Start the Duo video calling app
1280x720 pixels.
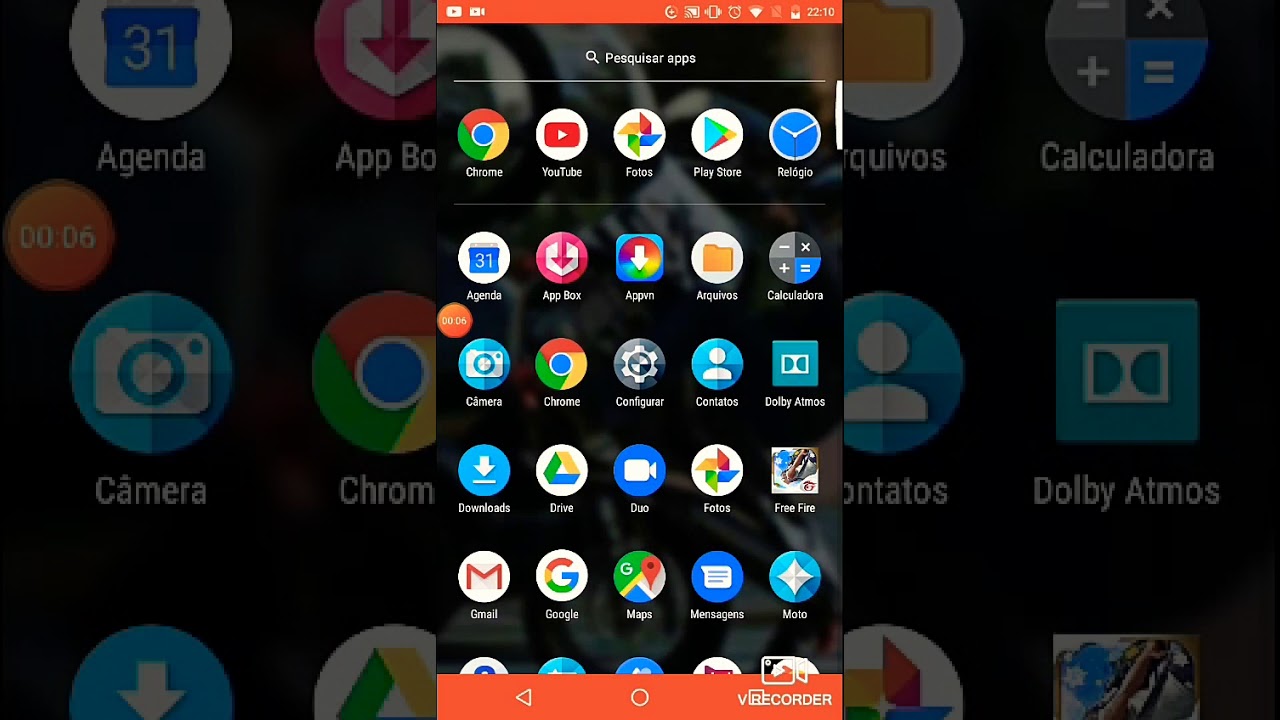639,471
